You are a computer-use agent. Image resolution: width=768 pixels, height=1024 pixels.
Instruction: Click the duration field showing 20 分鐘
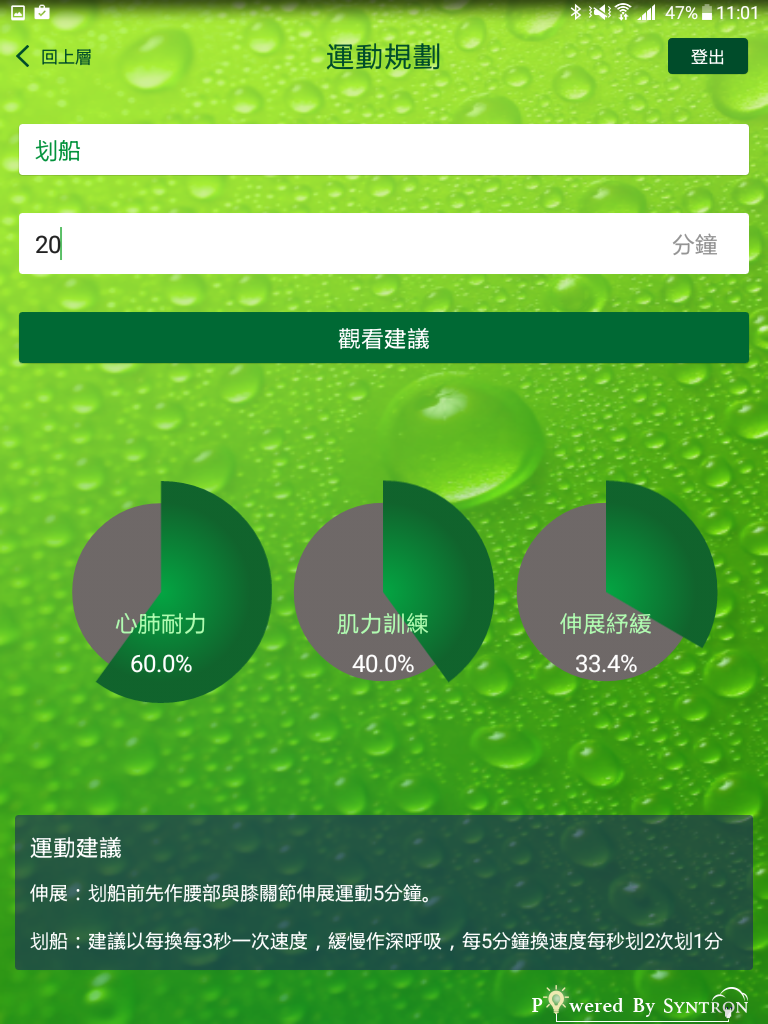pyautogui.click(x=384, y=243)
